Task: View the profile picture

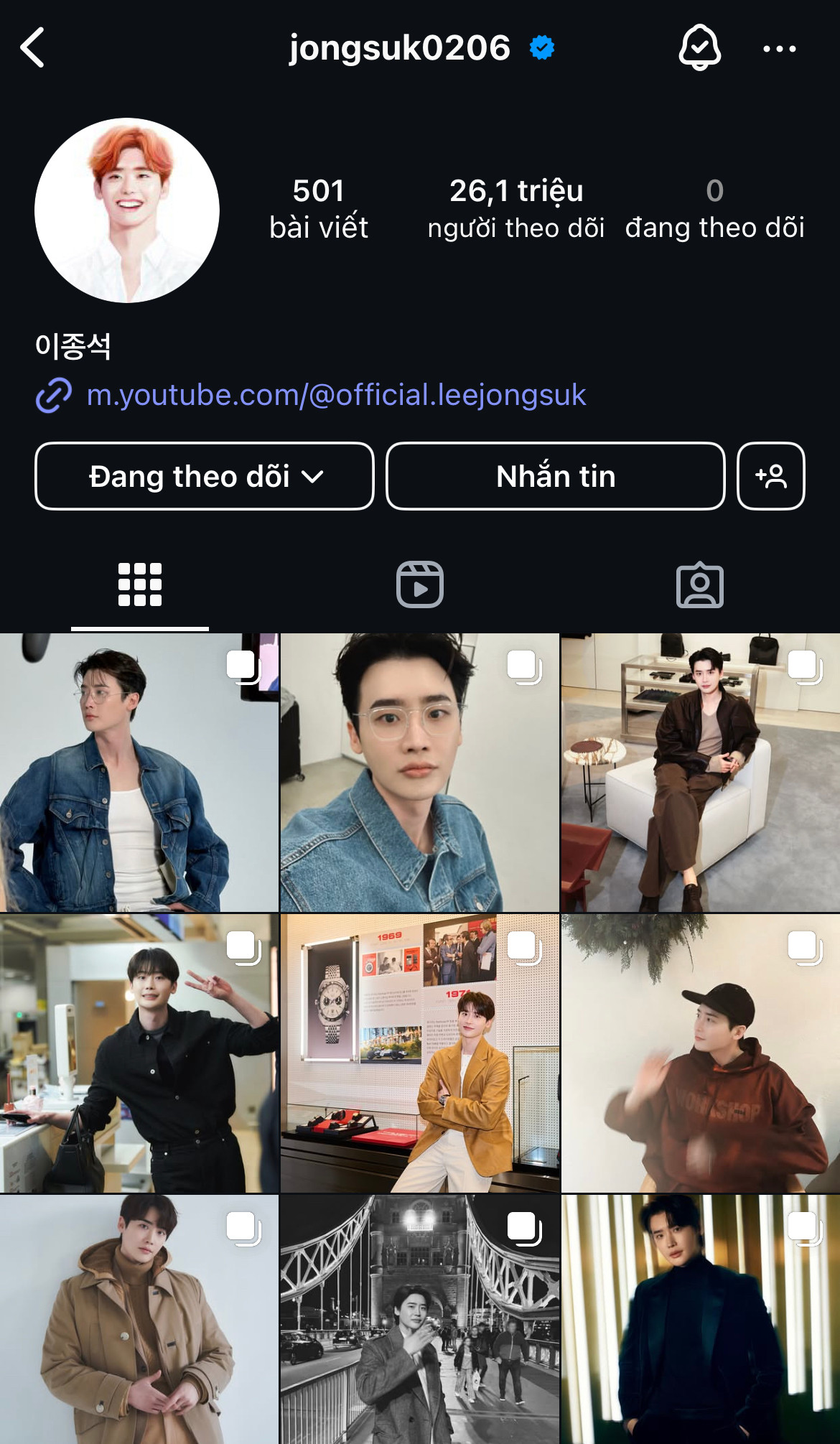Action: pyautogui.click(x=127, y=210)
